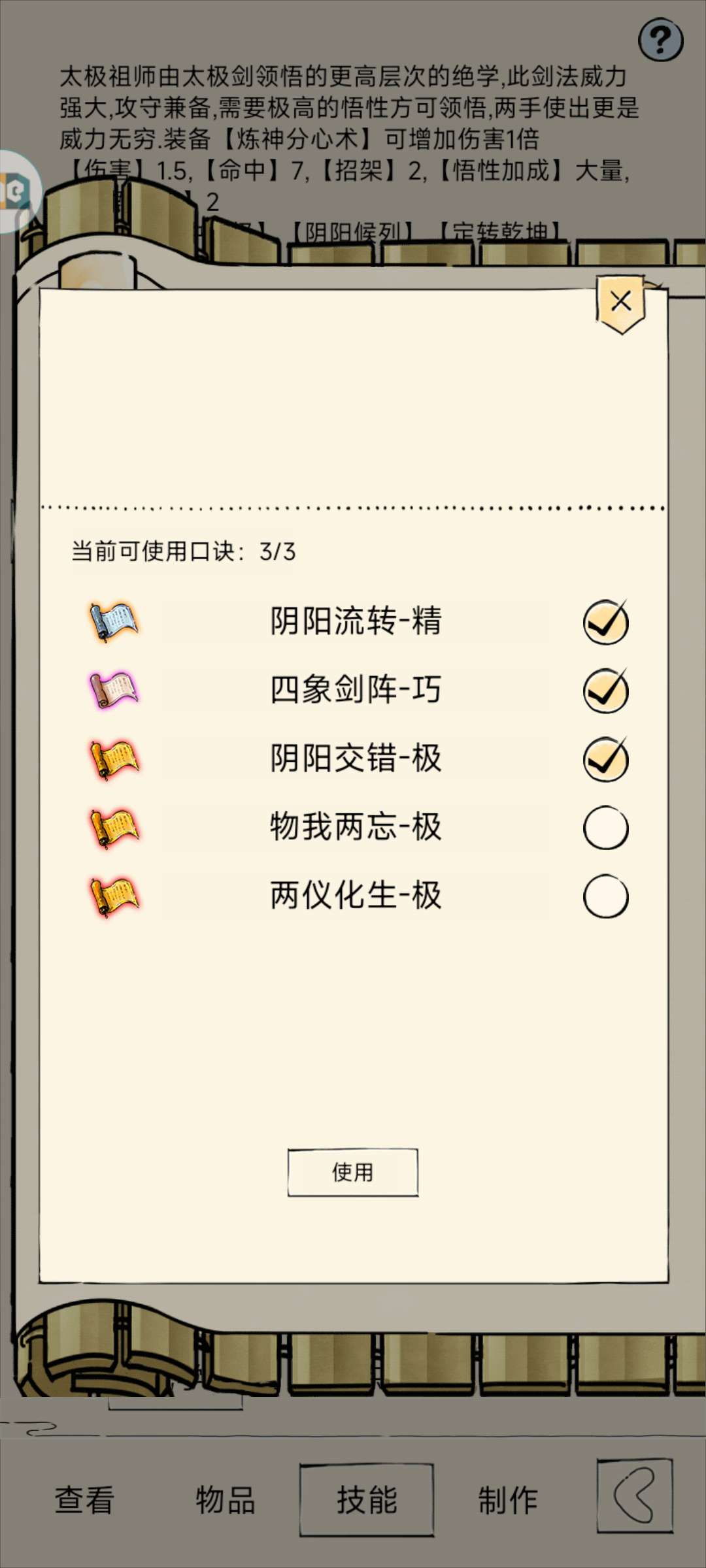Image resolution: width=706 pixels, height=1568 pixels.
Task: Go to the 制作 tab
Action: click(x=508, y=1499)
